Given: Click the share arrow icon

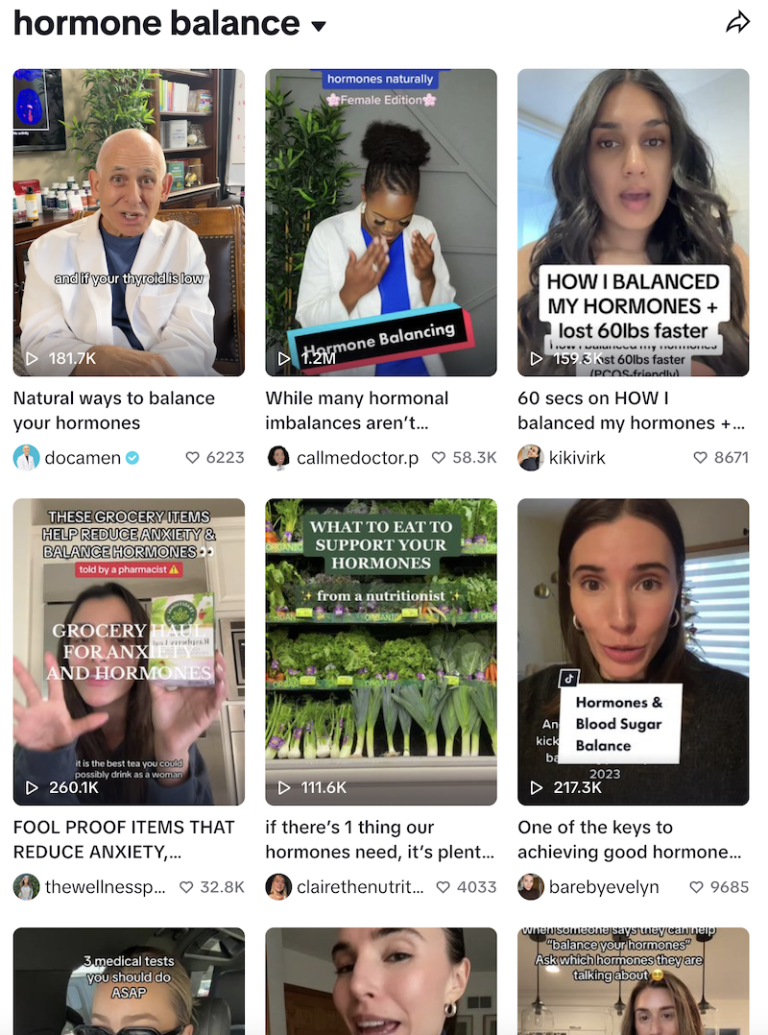Looking at the screenshot, I should [x=738, y=21].
